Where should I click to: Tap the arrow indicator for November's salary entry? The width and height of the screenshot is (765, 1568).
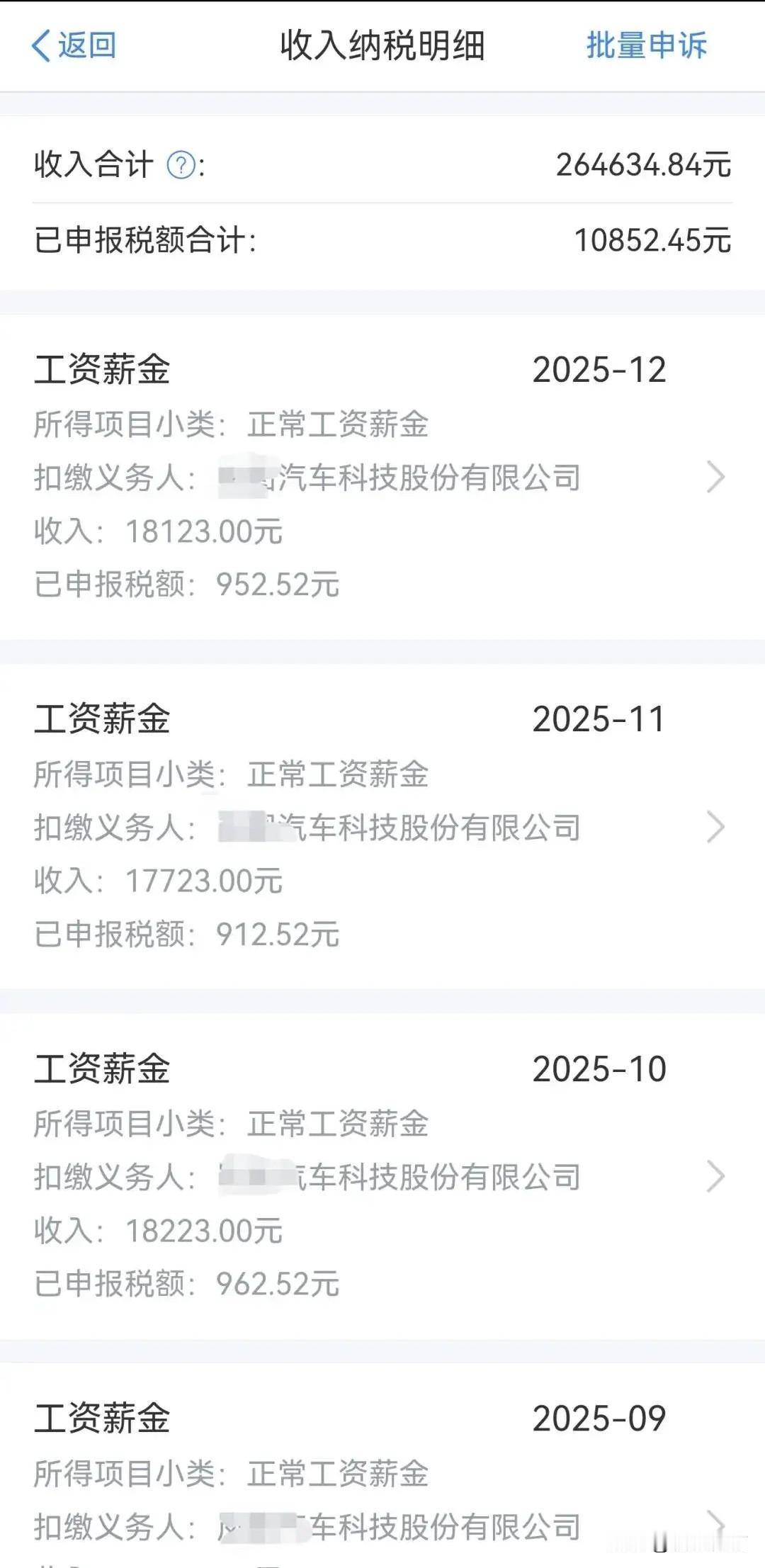717,825
